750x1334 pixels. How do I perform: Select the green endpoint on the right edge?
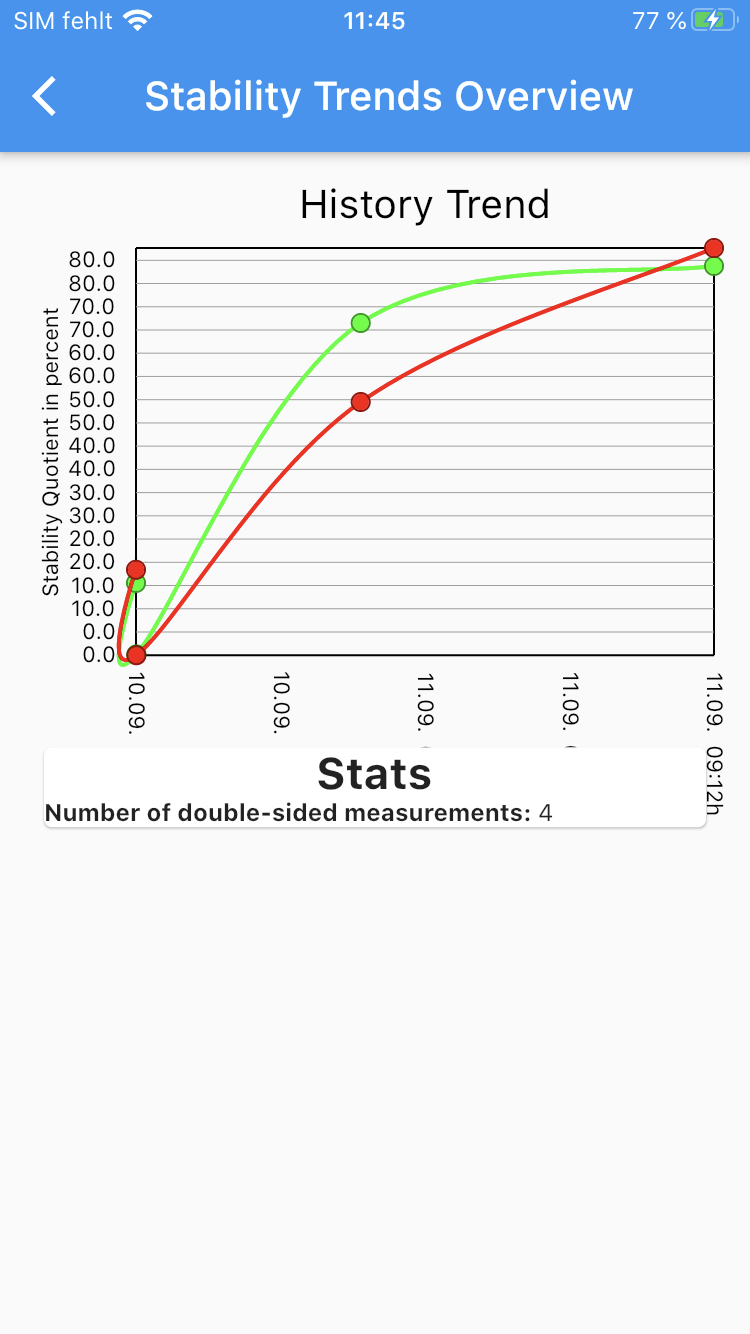(714, 266)
